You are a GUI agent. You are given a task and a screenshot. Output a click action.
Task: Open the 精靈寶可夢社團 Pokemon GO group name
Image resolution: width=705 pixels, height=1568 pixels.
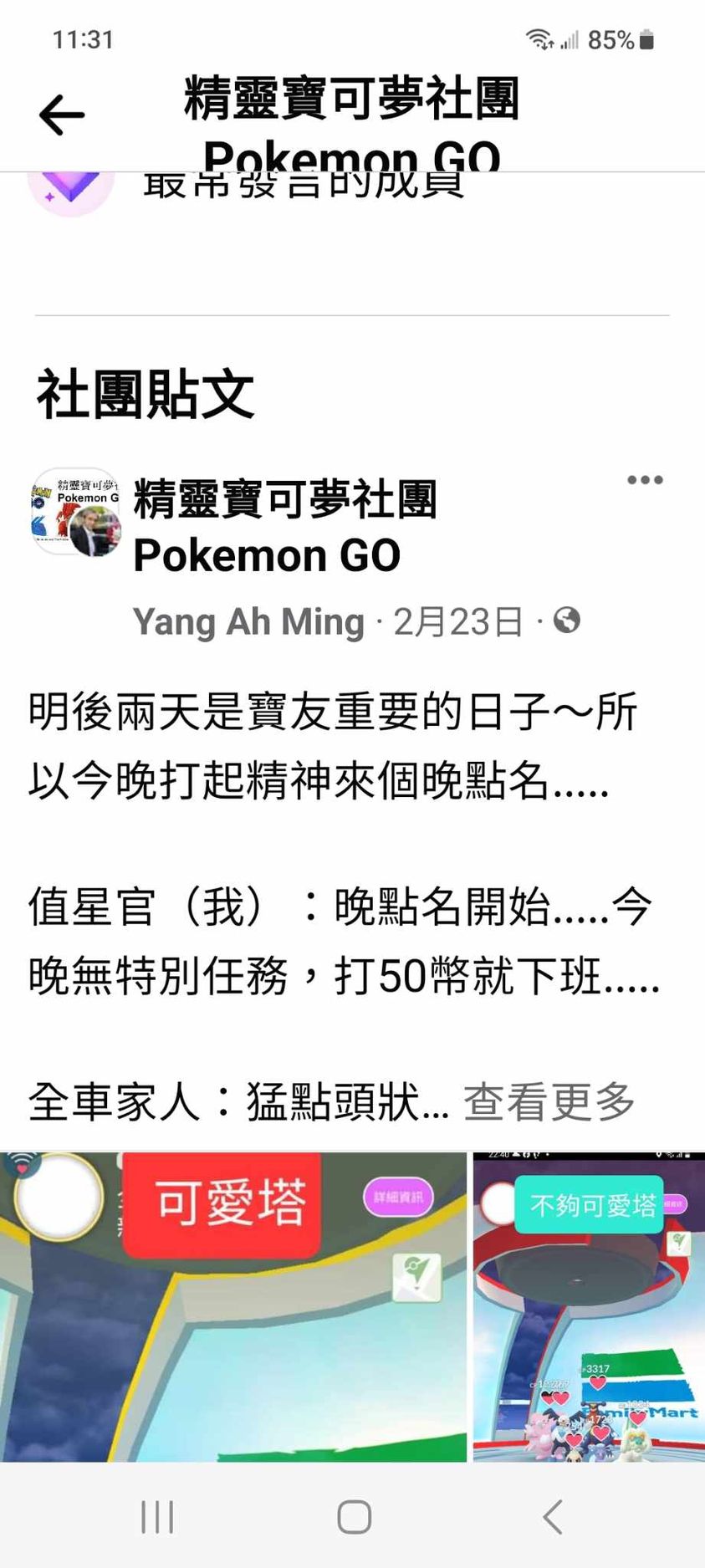[284, 527]
